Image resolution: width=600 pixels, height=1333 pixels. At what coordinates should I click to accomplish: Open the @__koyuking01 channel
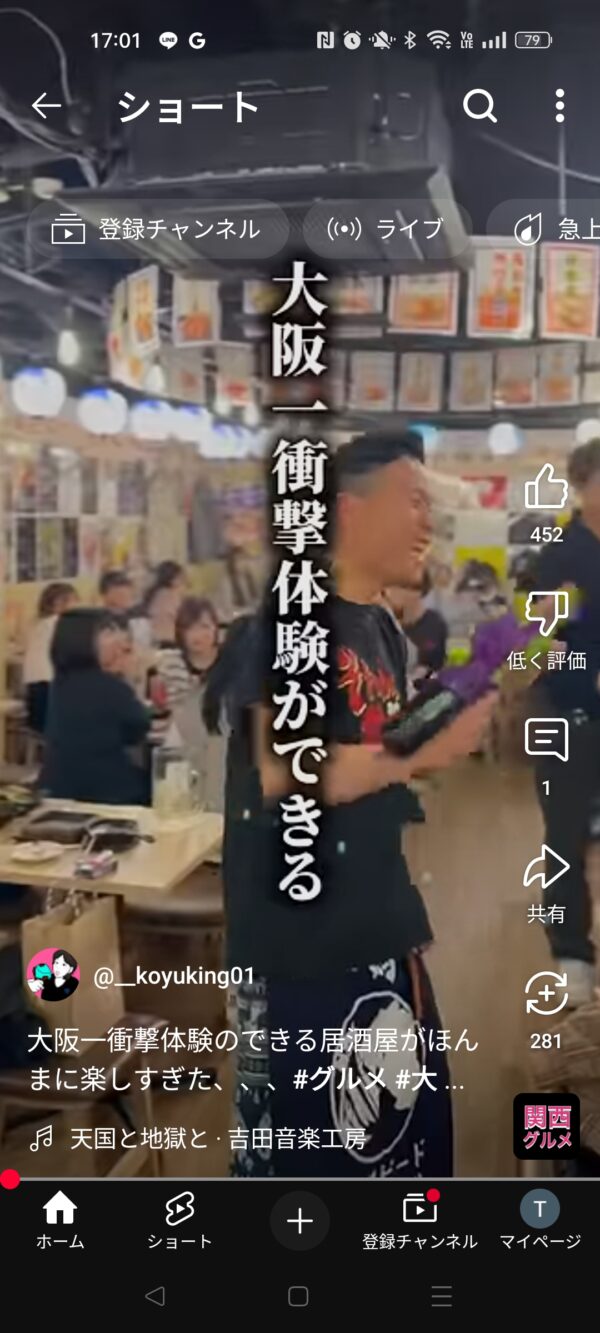click(x=172, y=977)
